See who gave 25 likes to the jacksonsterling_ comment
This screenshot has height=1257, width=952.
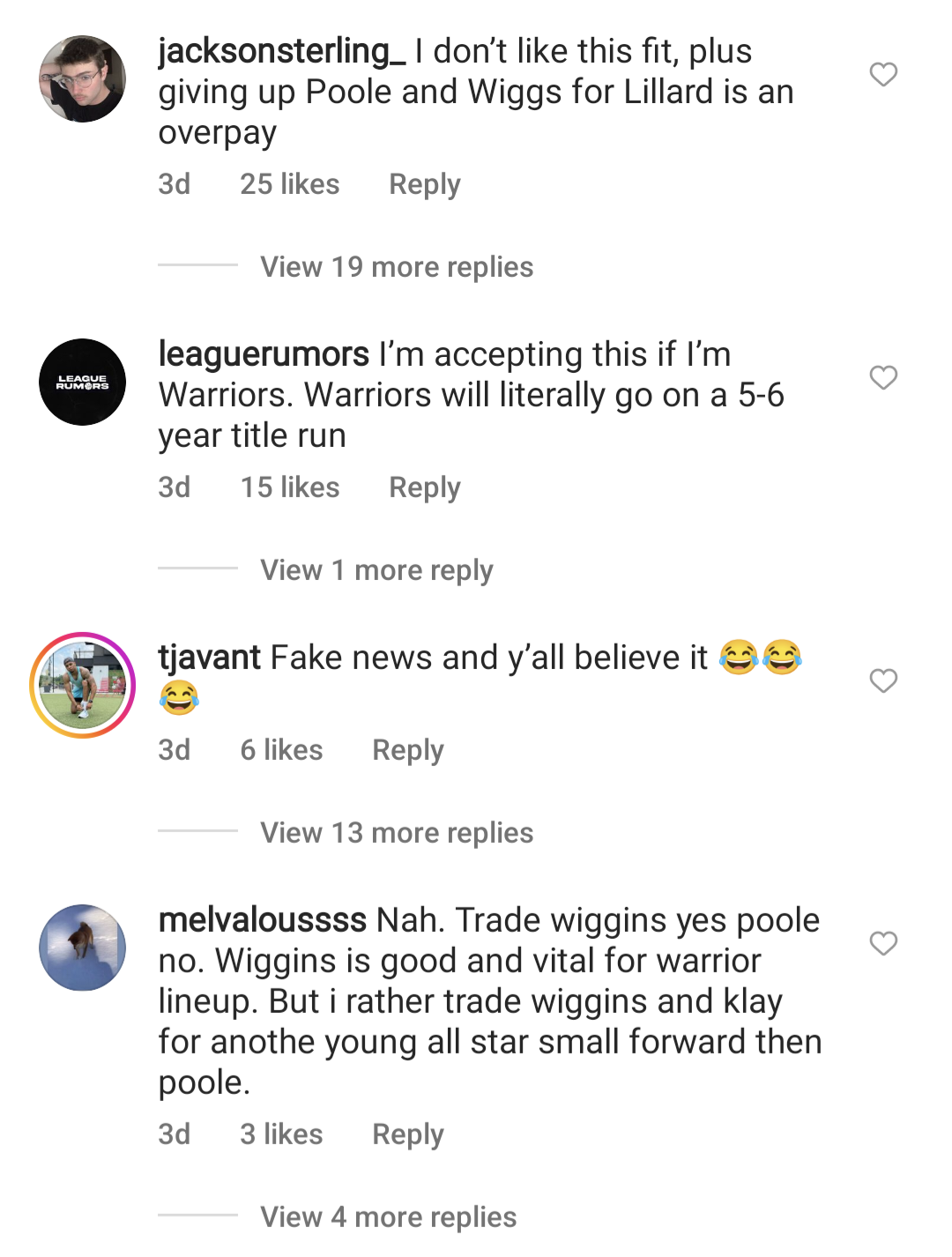pyautogui.click(x=289, y=184)
